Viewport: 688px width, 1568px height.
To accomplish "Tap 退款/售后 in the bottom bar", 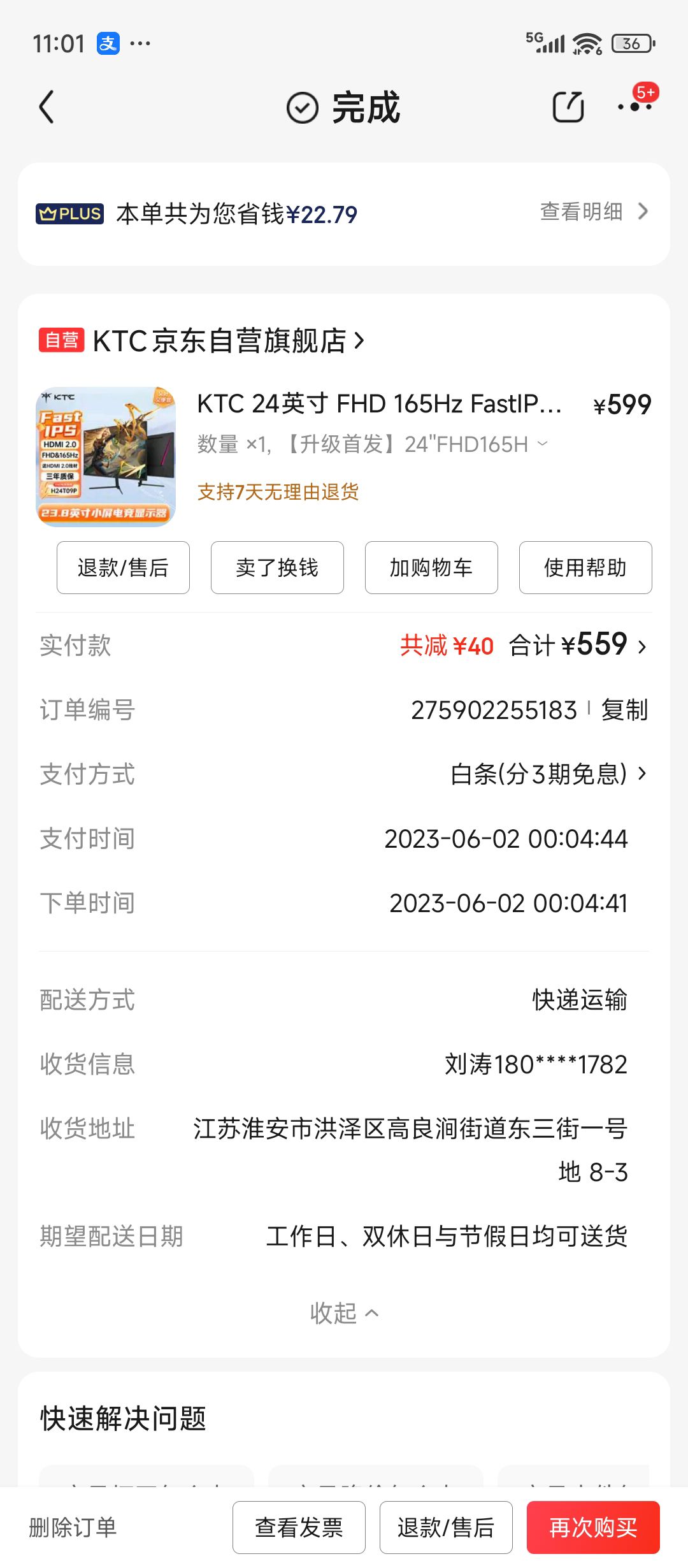I will coord(446,1527).
